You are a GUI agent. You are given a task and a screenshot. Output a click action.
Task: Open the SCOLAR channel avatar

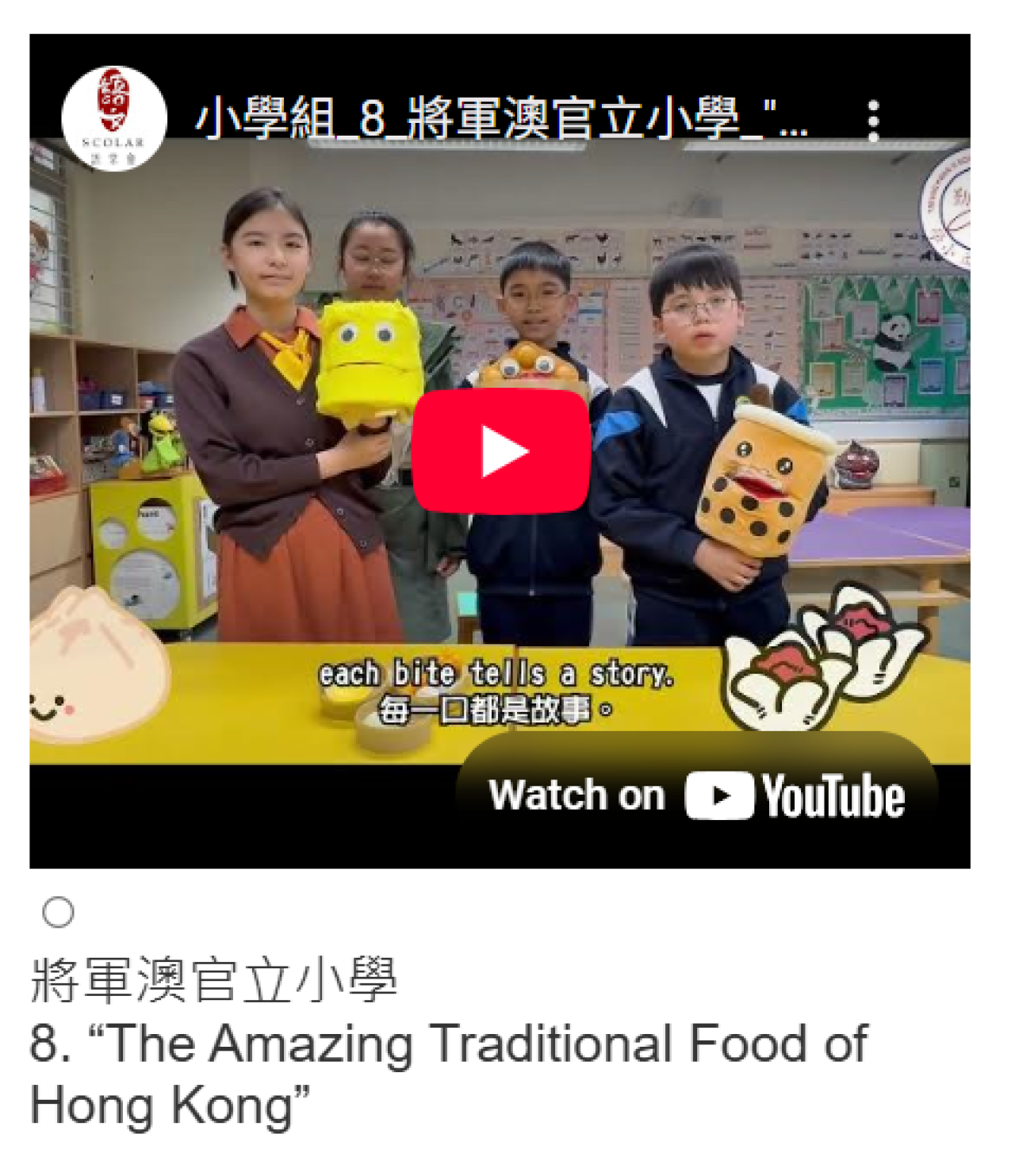(x=113, y=119)
